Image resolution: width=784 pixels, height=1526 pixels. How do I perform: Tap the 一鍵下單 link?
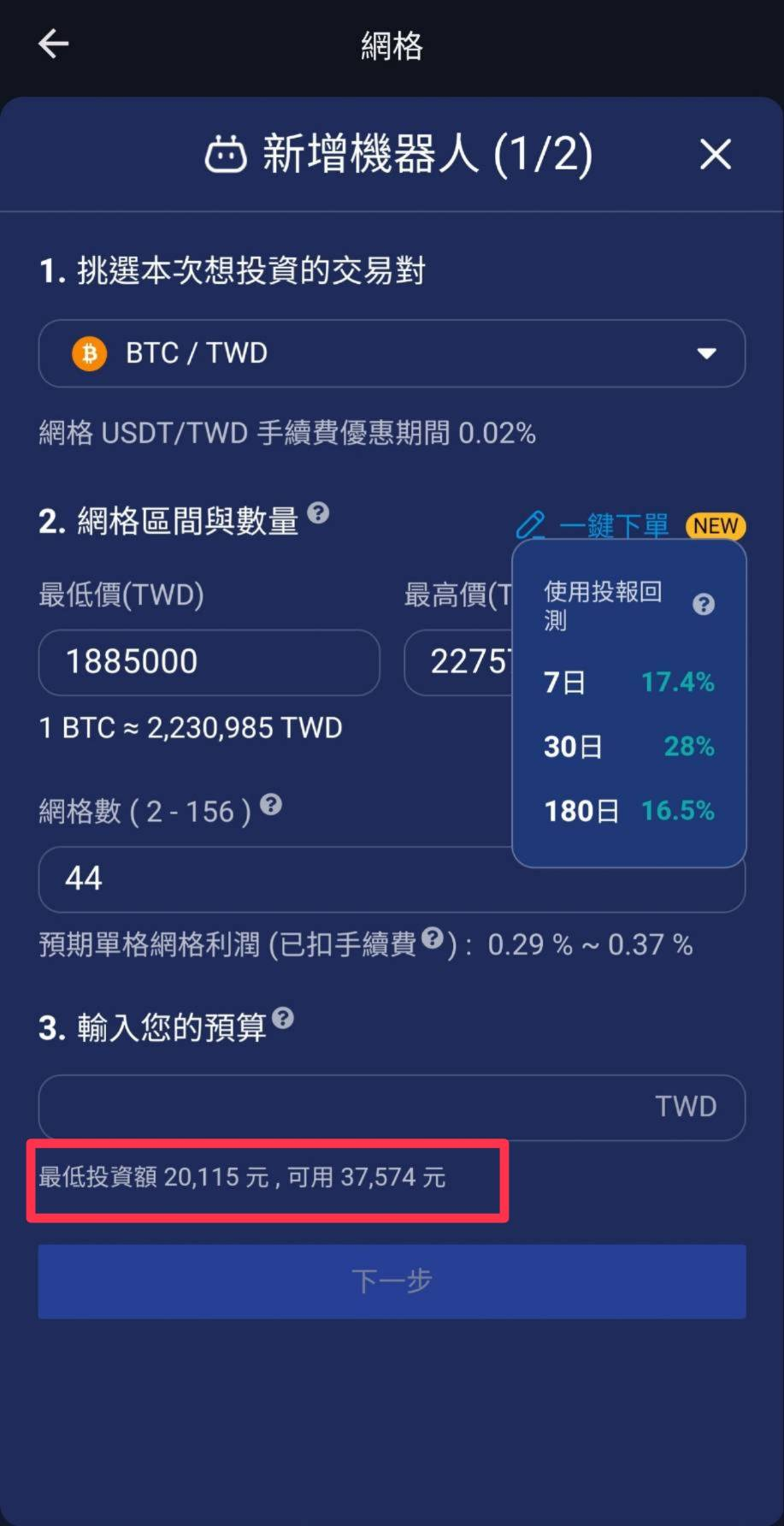[x=612, y=525]
